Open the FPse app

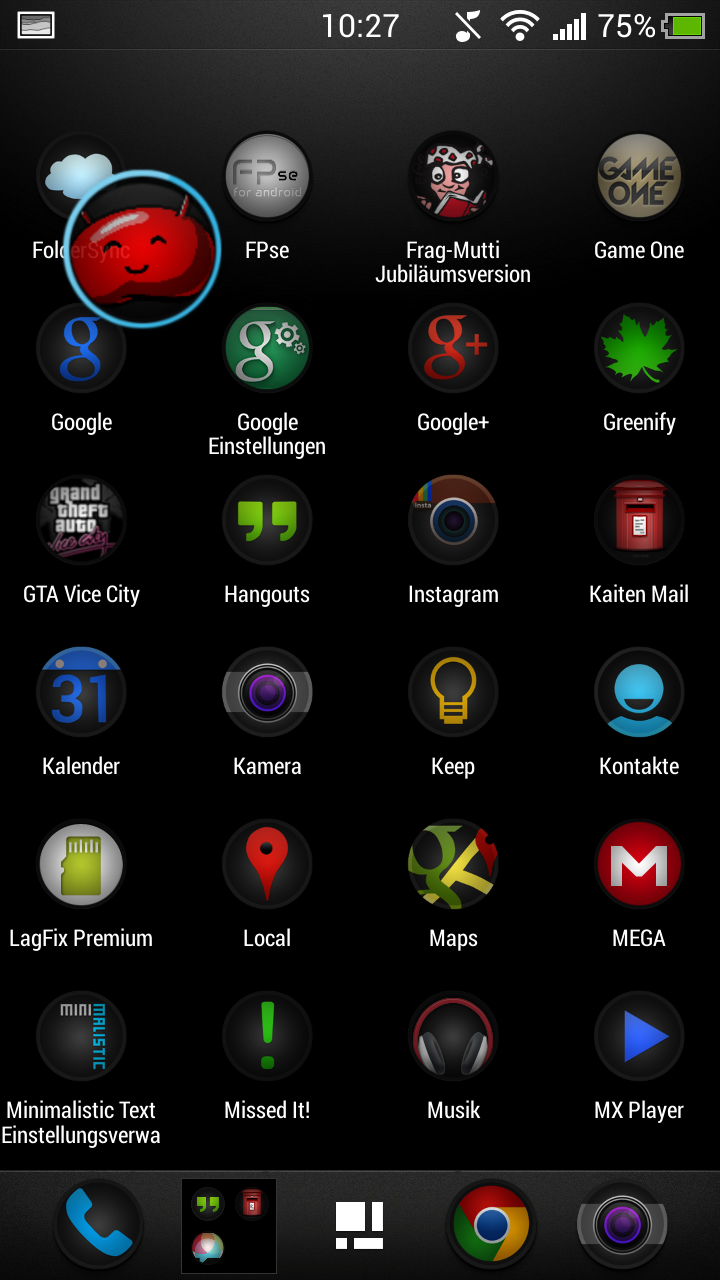[267, 178]
